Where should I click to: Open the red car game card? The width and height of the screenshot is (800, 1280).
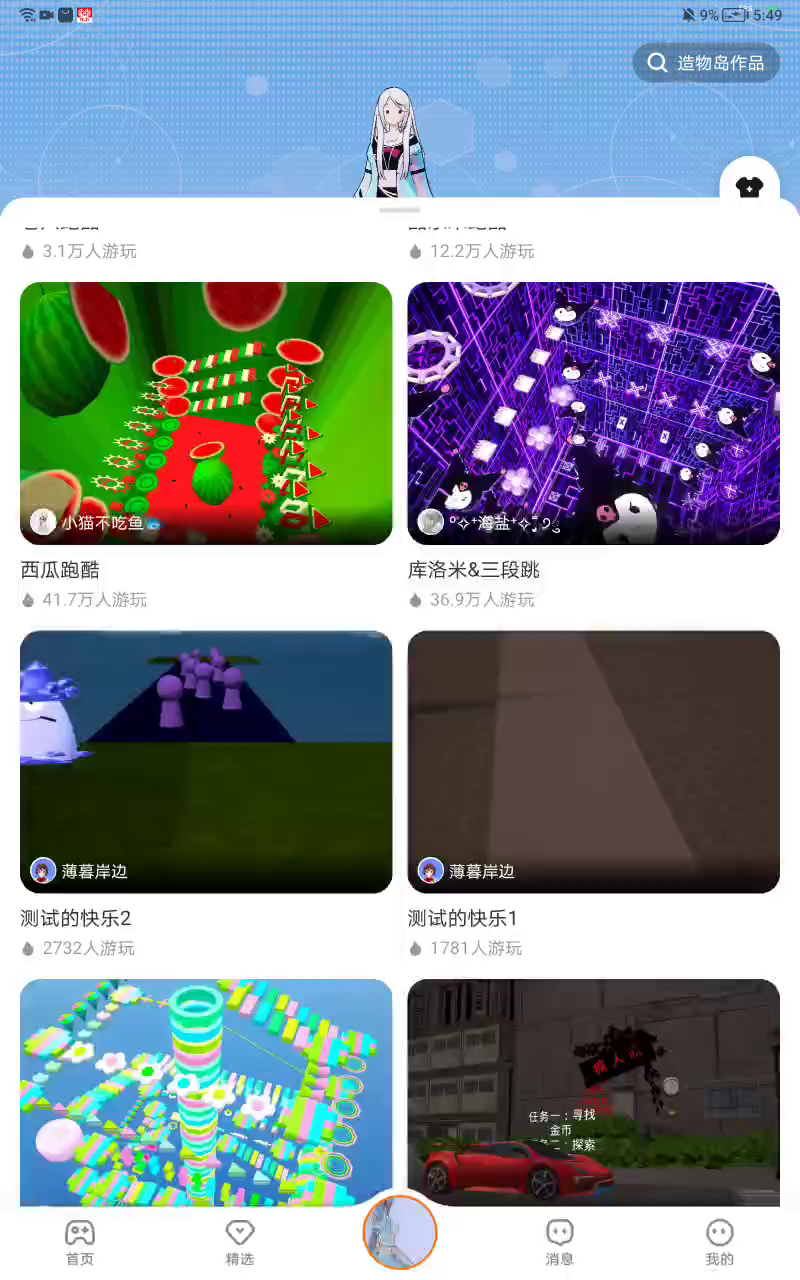tap(593, 1092)
